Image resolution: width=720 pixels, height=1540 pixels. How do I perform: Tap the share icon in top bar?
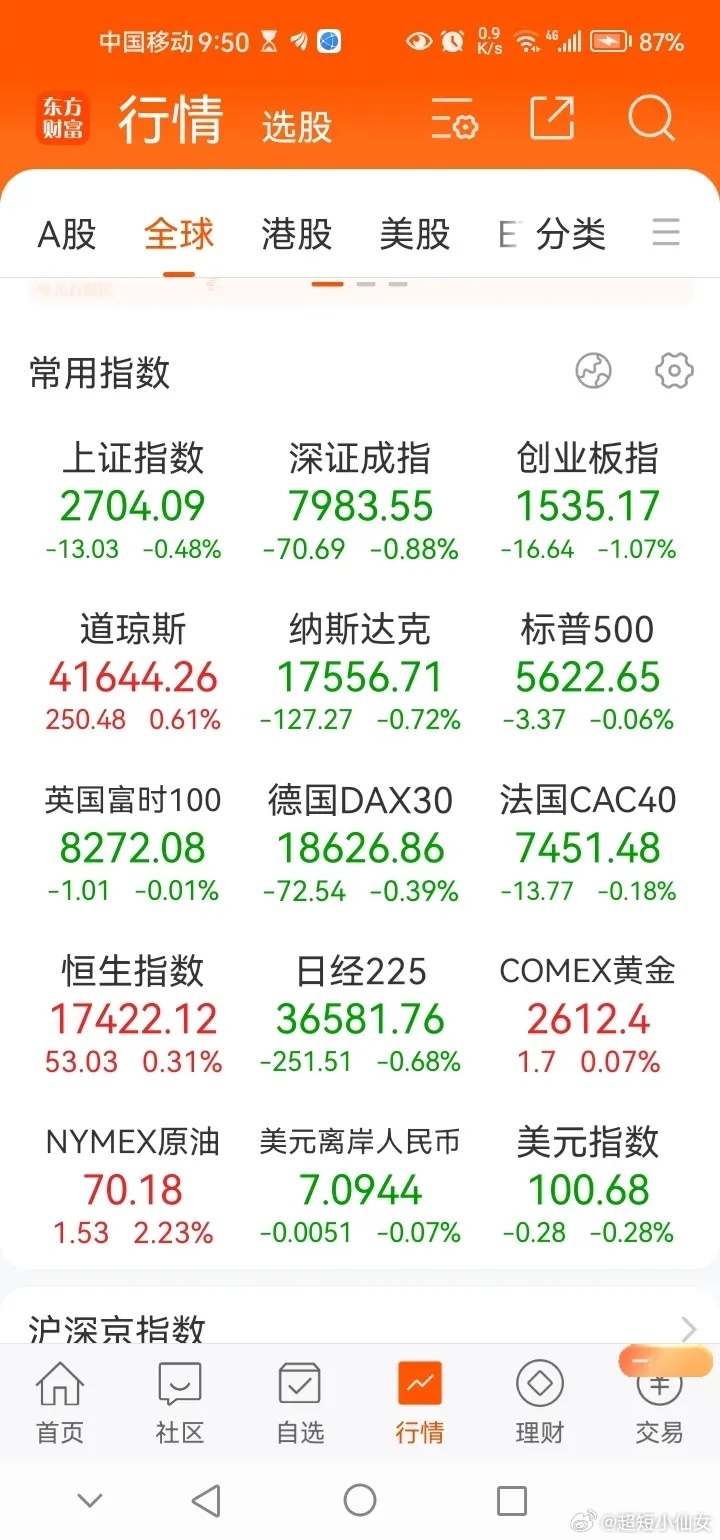point(552,119)
